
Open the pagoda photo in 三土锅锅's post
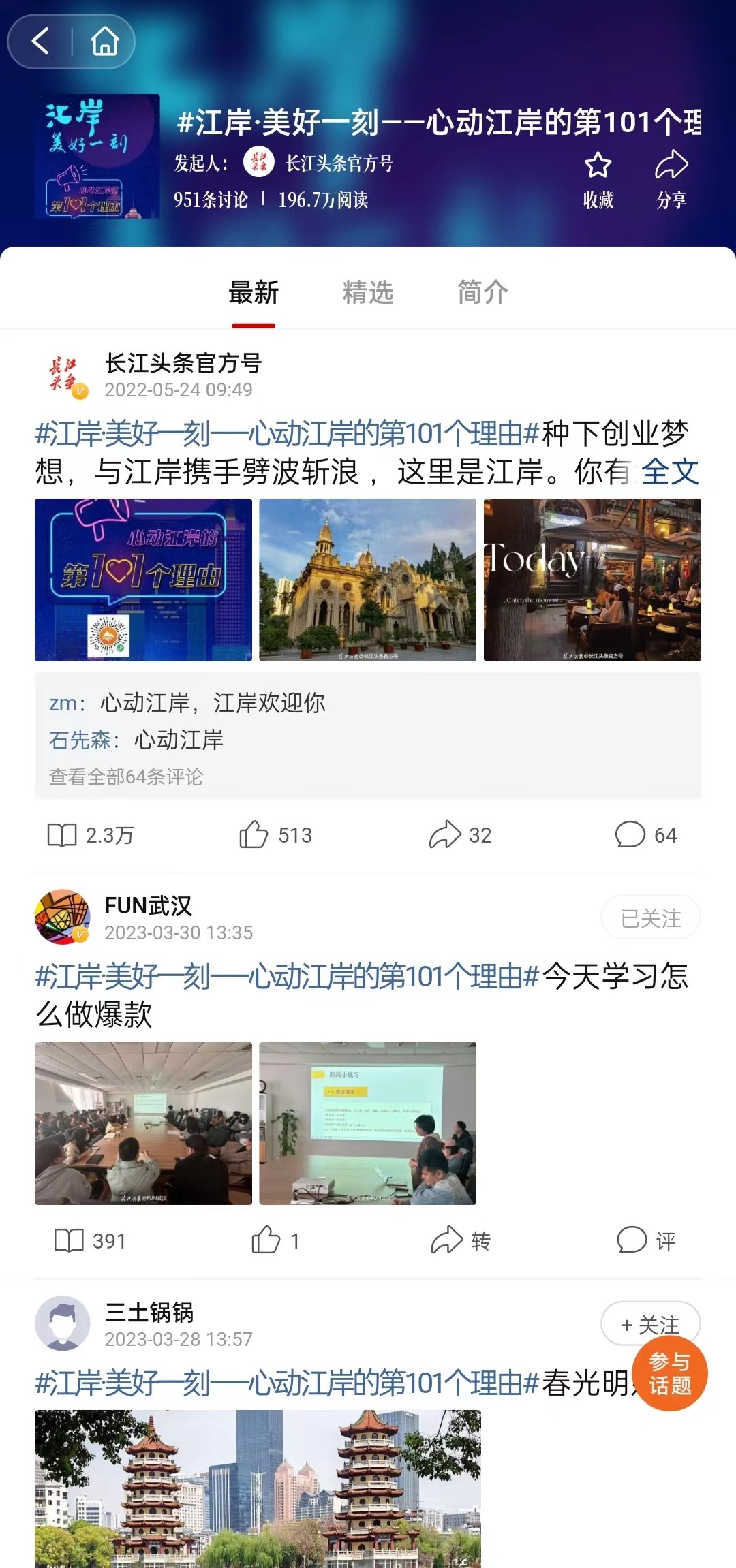[x=258, y=1488]
